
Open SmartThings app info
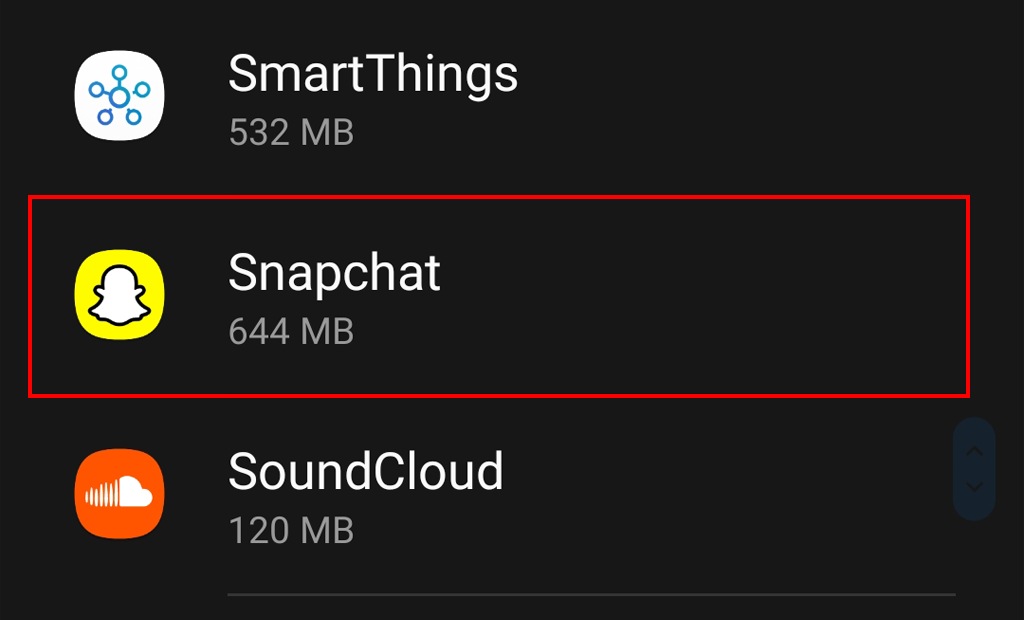pos(372,97)
